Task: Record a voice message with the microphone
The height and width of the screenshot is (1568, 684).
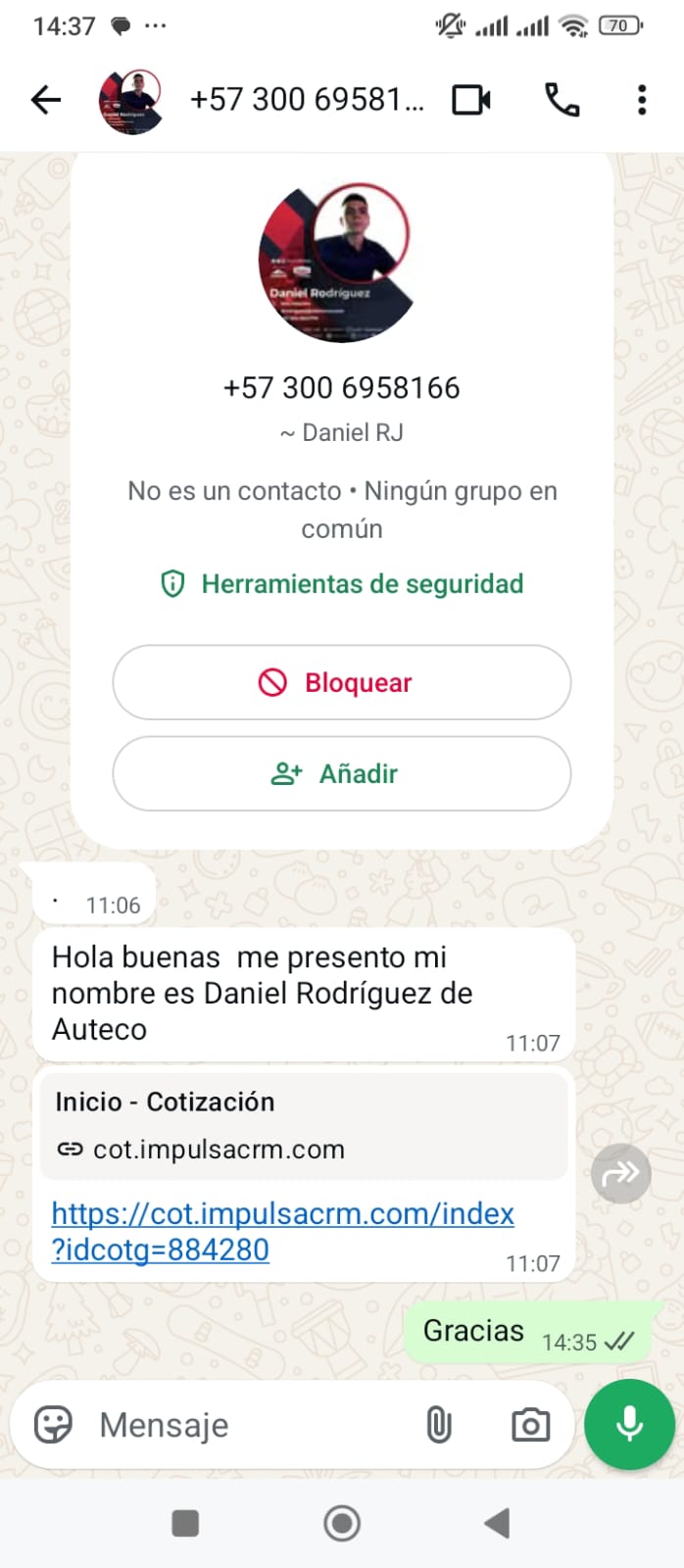Action: [629, 1424]
